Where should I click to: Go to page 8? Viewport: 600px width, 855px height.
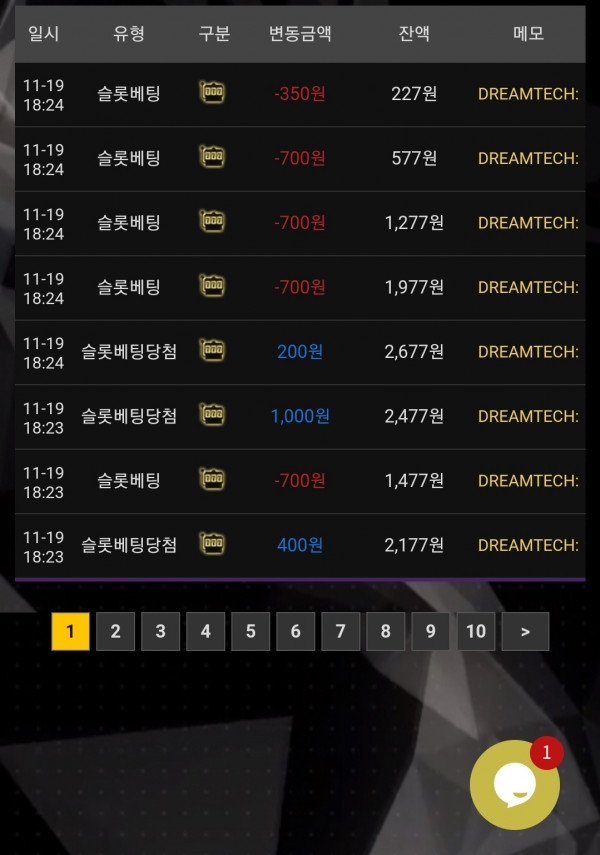tap(385, 631)
